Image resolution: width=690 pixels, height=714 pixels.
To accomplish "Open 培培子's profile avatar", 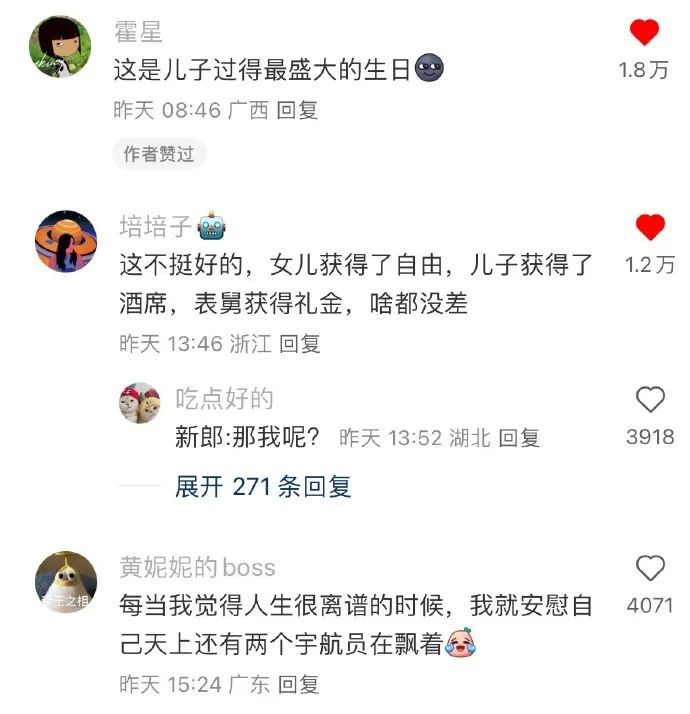I will (66, 242).
